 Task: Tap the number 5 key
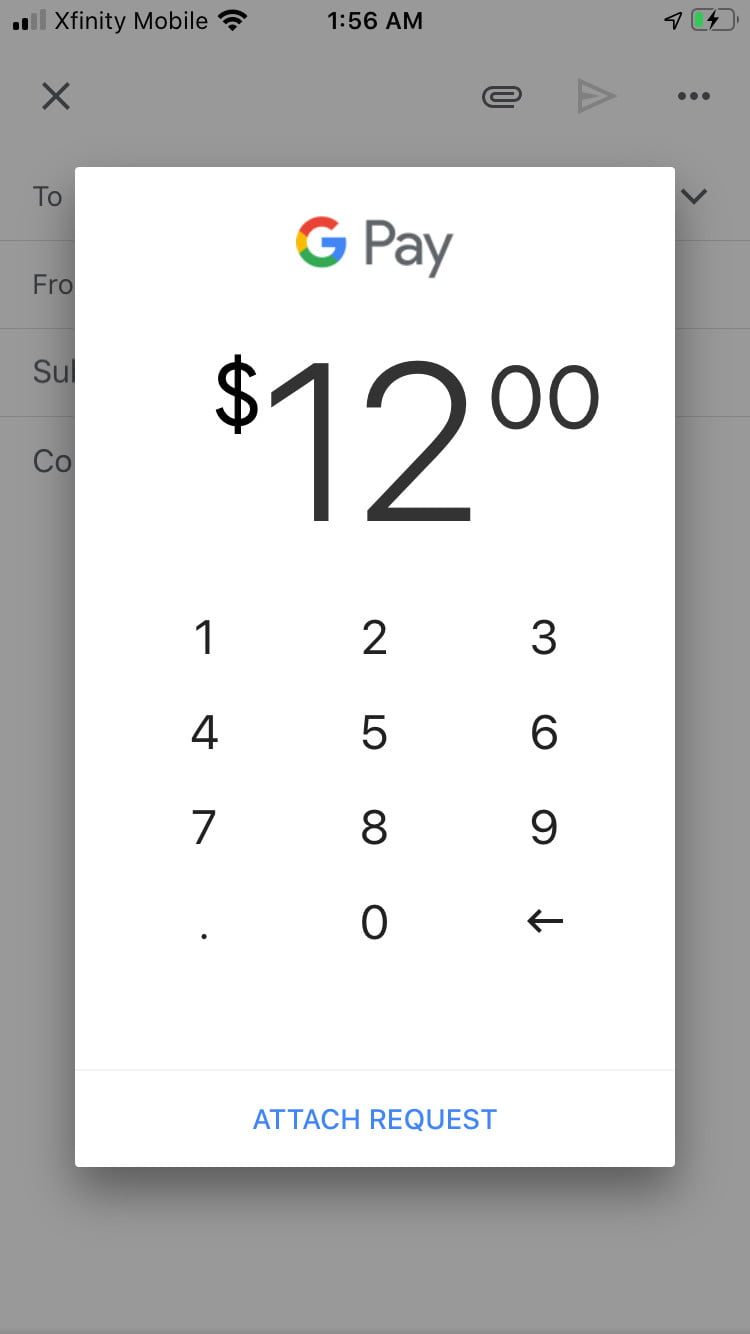(374, 733)
